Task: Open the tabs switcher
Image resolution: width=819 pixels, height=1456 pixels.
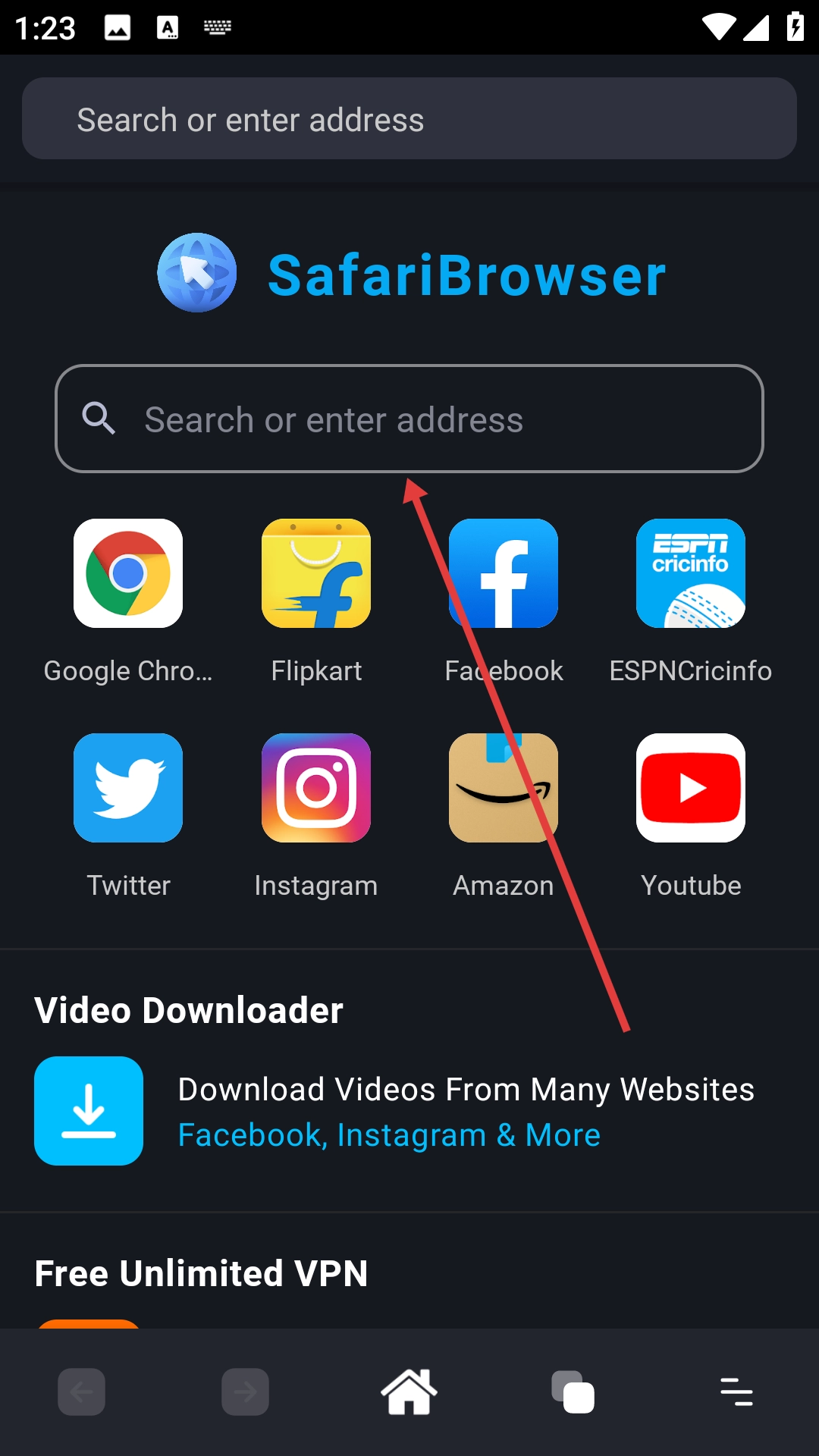Action: [x=573, y=1392]
